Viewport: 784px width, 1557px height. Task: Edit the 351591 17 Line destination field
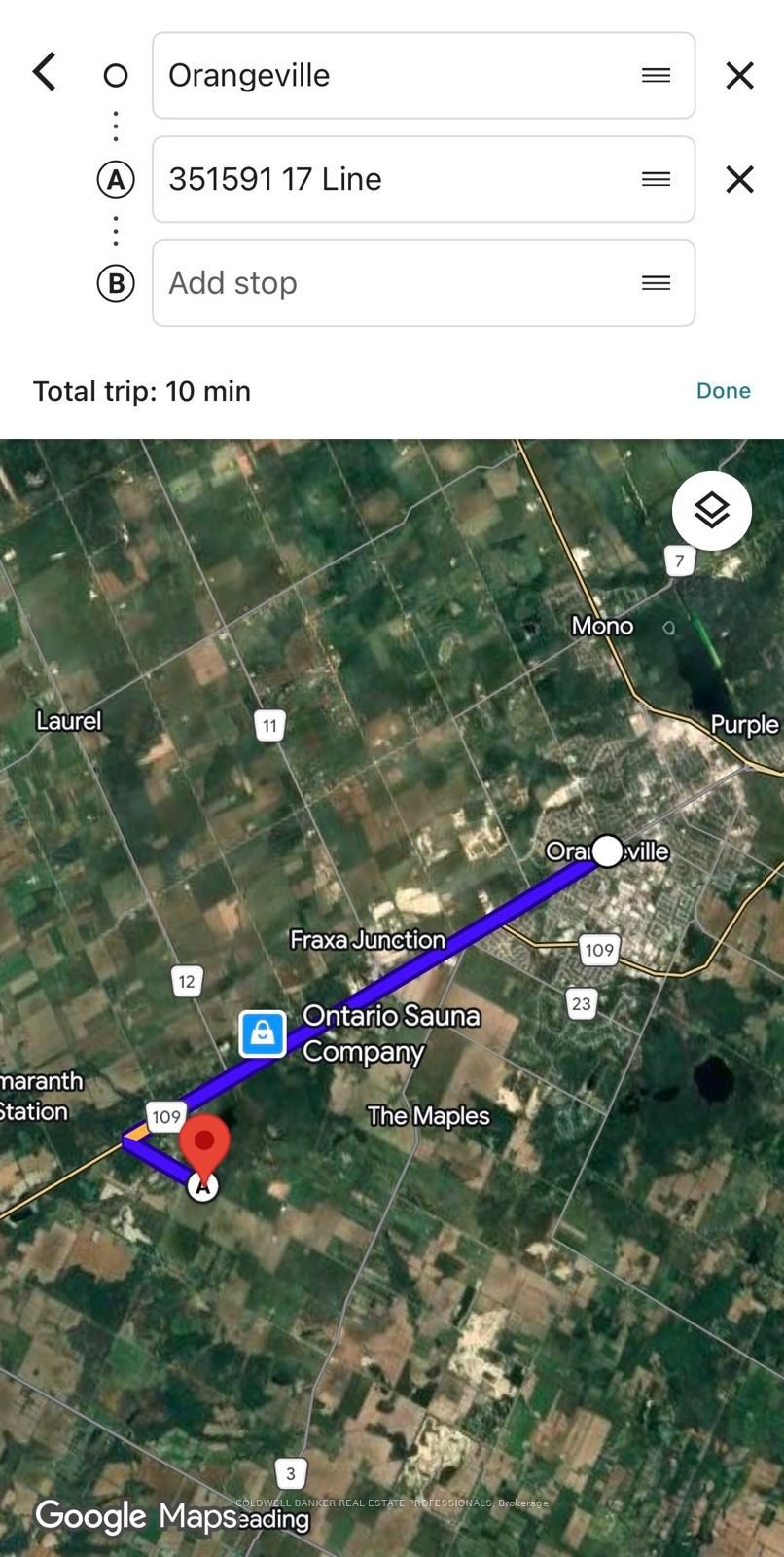(423, 179)
